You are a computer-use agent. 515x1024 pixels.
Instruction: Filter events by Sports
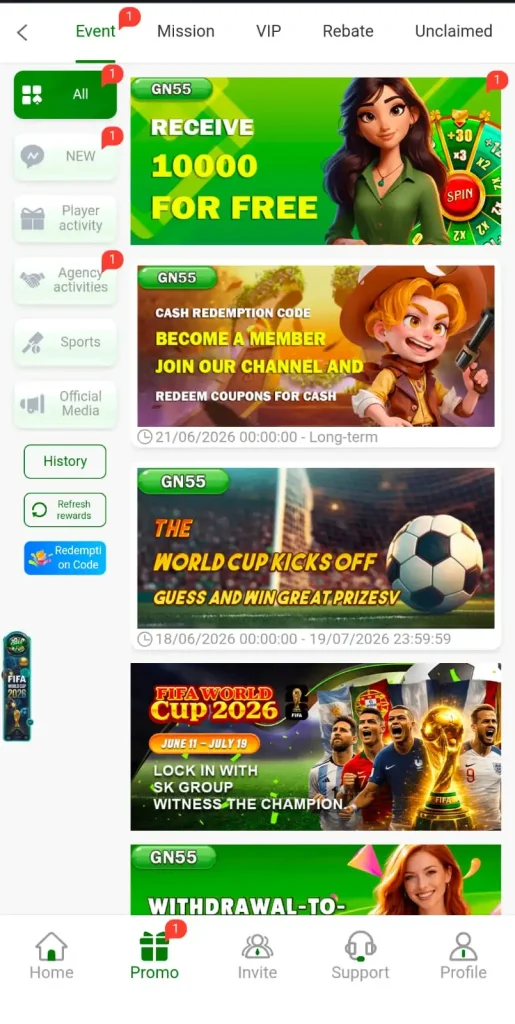65,342
